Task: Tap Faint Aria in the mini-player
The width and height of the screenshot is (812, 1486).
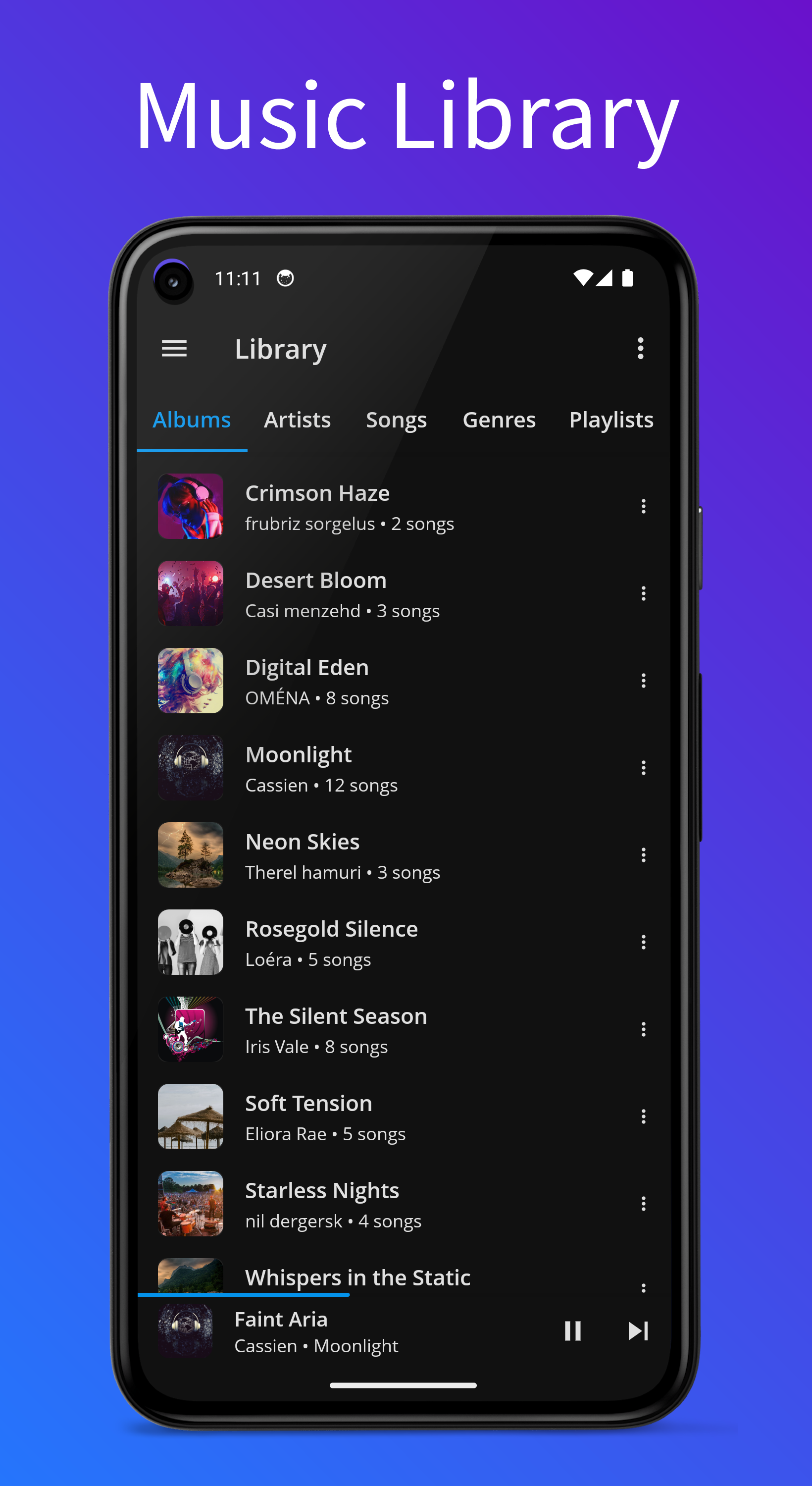Action: tap(281, 1319)
